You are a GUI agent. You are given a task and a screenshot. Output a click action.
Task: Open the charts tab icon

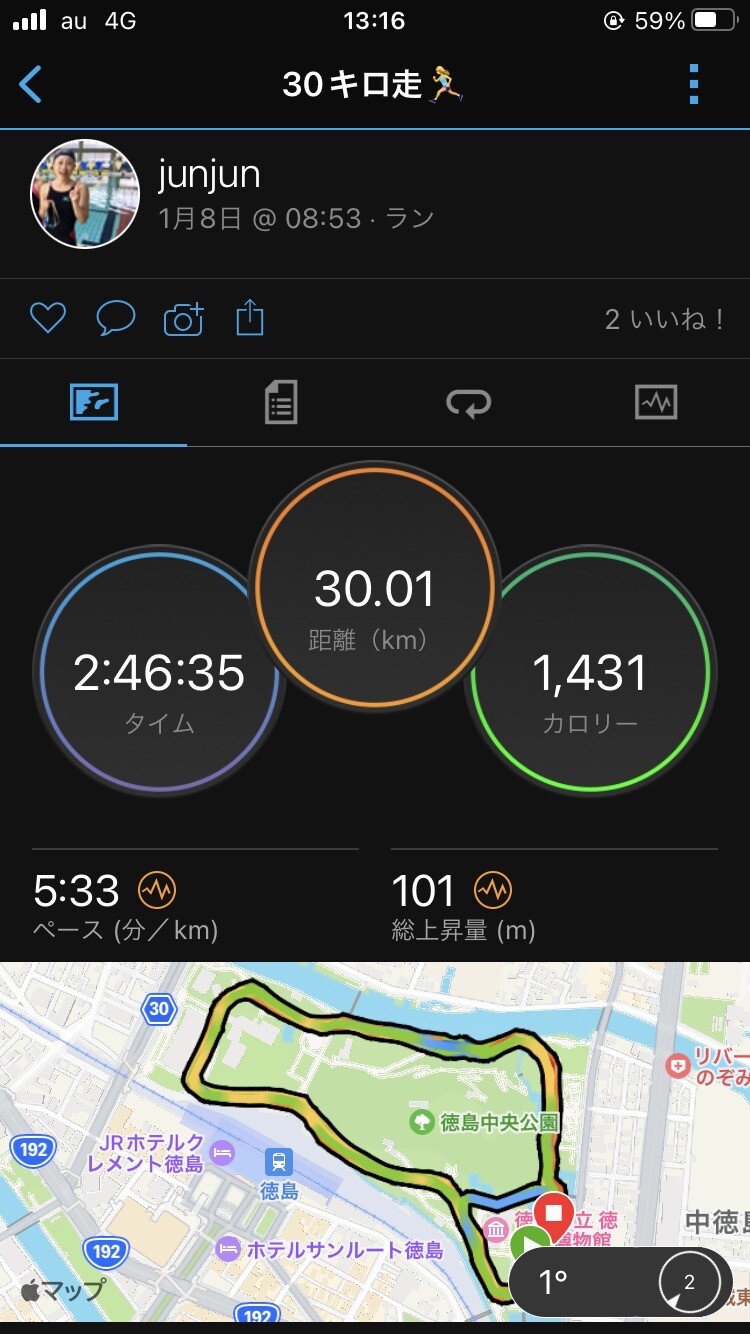pyautogui.click(x=655, y=400)
